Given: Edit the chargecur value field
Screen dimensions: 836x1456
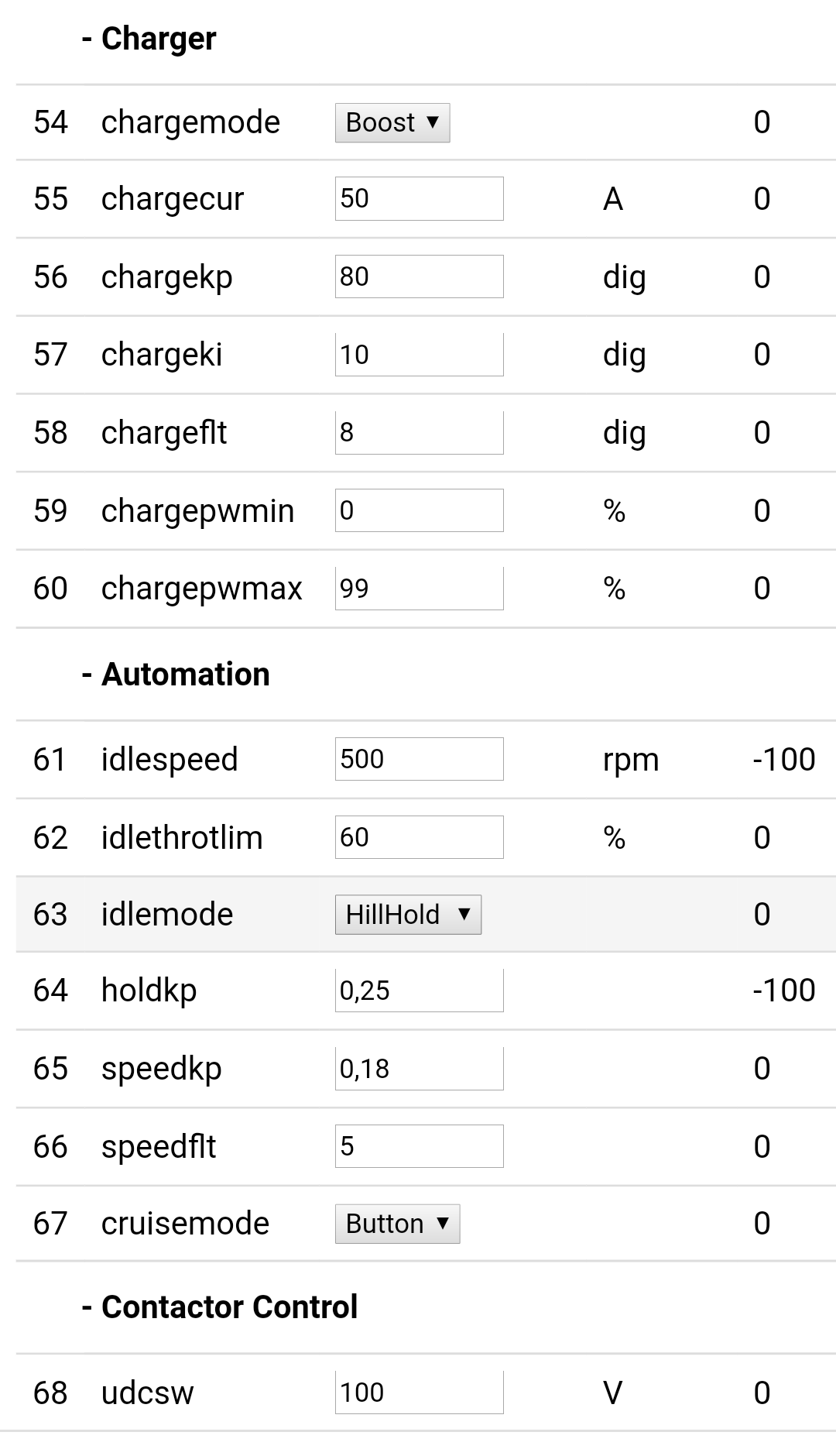Looking at the screenshot, I should click(419, 199).
